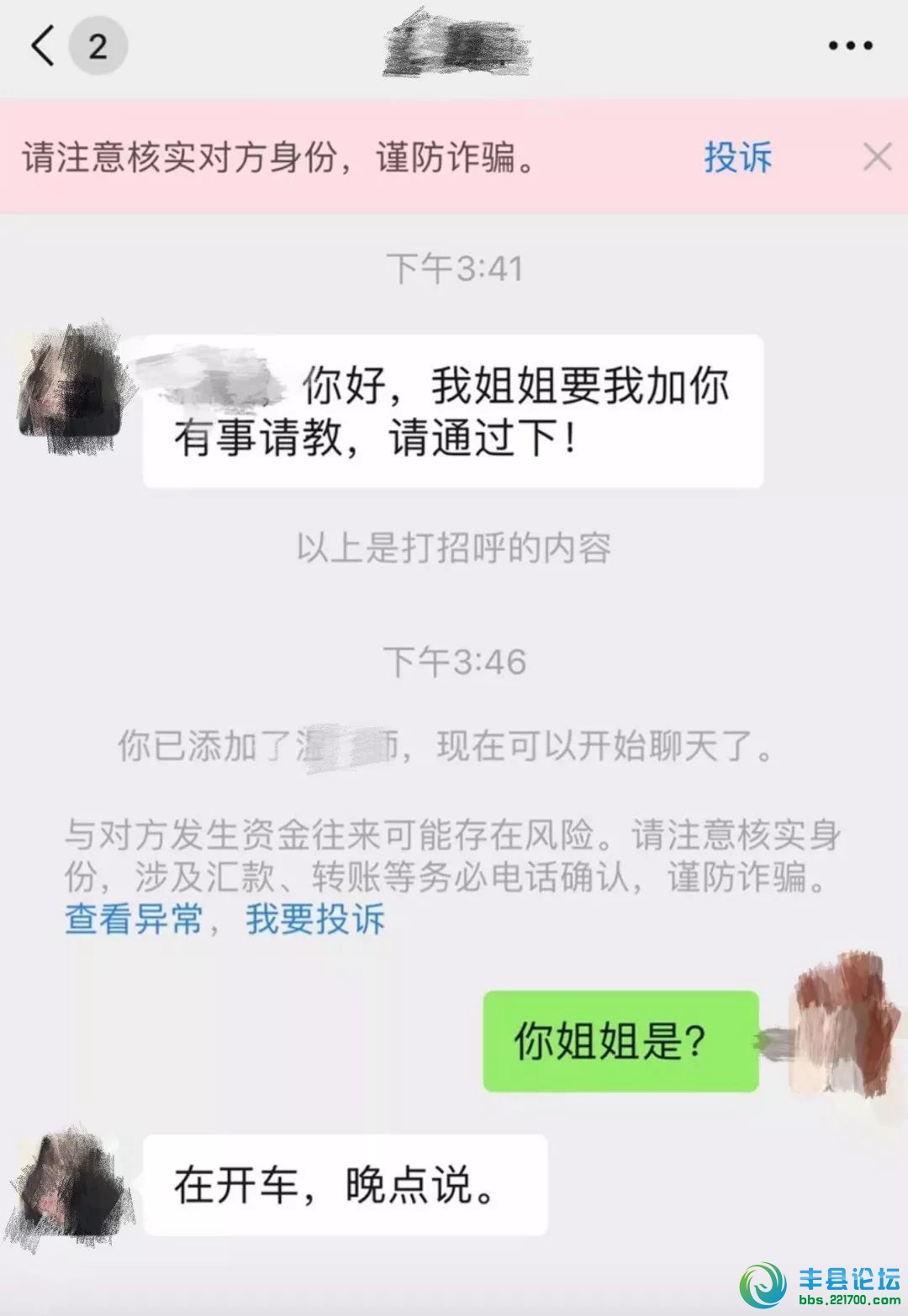This screenshot has height=1316, width=908.
Task: Click the warning shield banner about verifying identity
Action: point(336,156)
